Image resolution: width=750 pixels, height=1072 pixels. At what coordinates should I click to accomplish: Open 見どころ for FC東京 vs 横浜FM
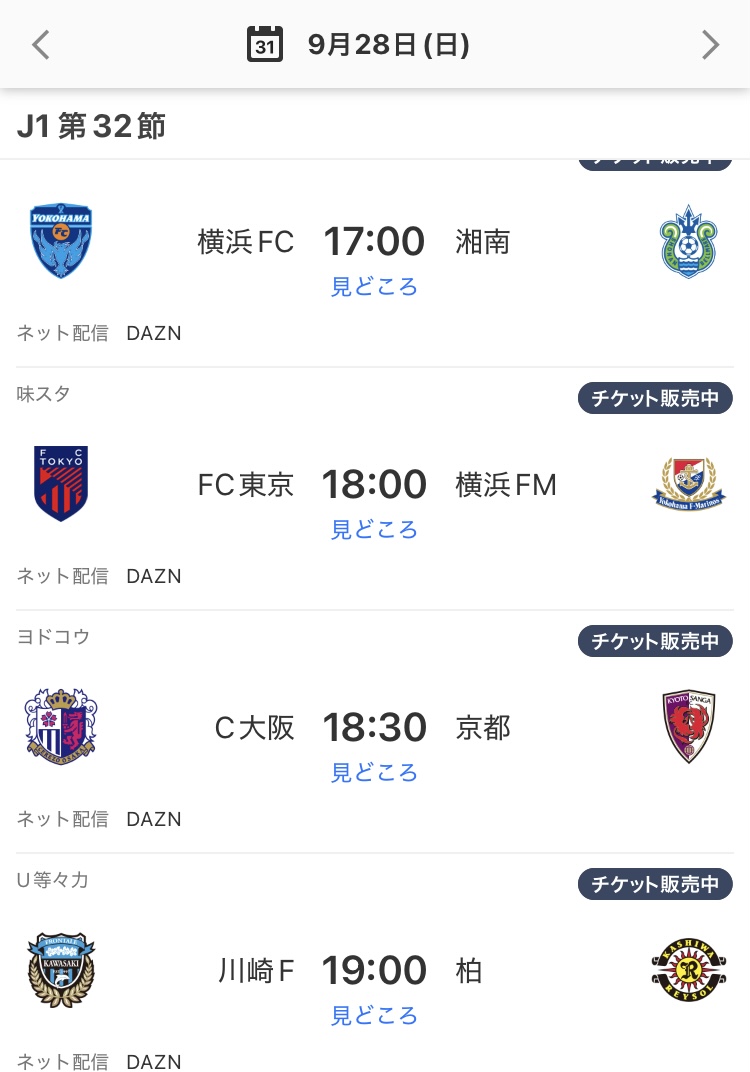[374, 530]
